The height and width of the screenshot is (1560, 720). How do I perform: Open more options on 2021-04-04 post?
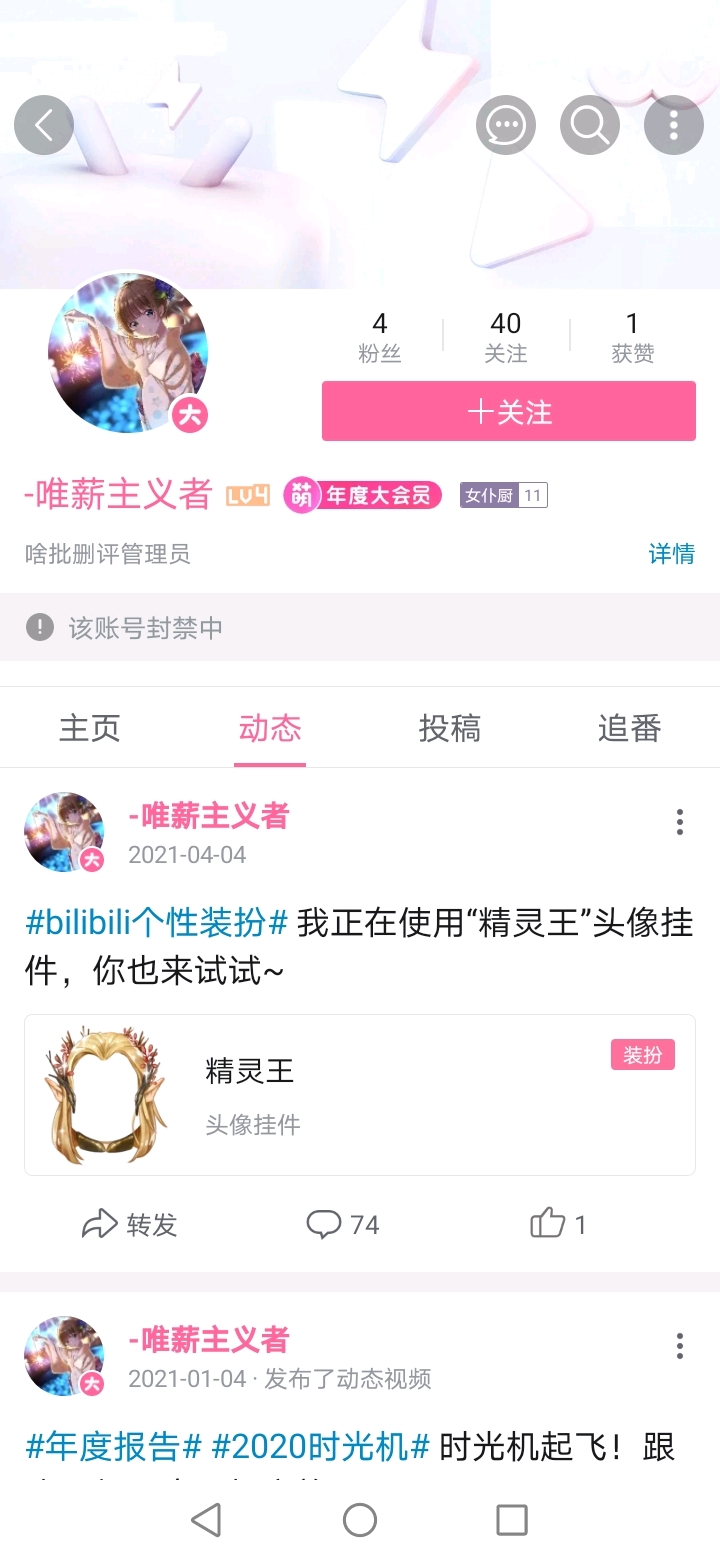click(x=680, y=822)
